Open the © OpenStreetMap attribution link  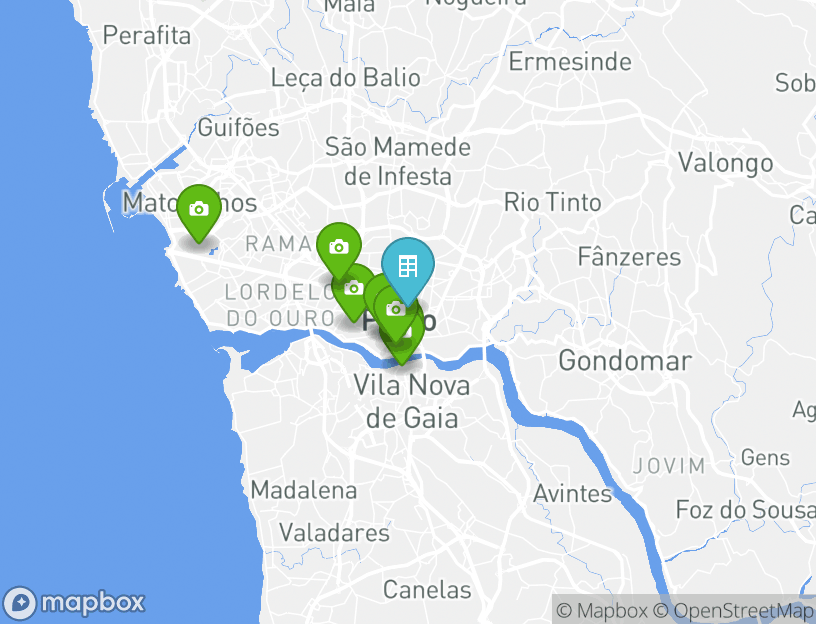coord(734,610)
